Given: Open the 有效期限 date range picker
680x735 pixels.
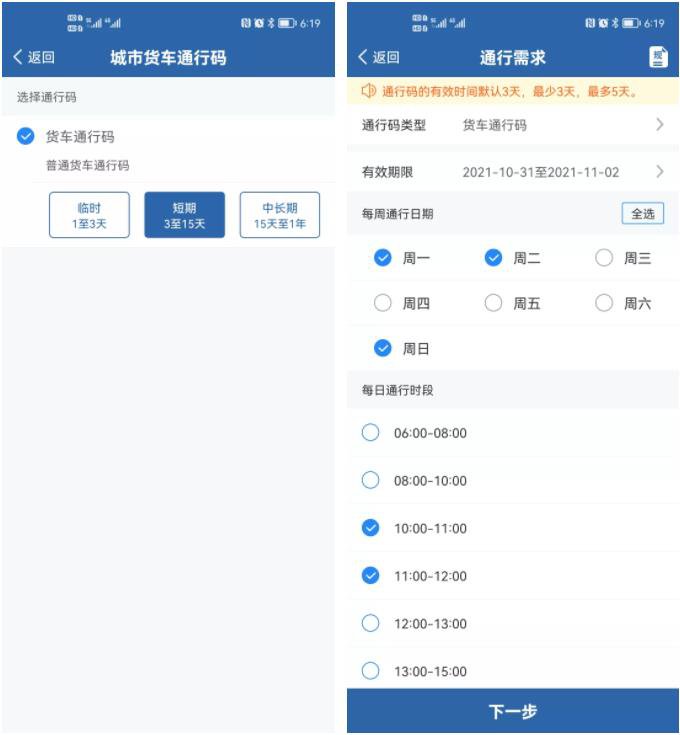Looking at the screenshot, I should click(512, 172).
